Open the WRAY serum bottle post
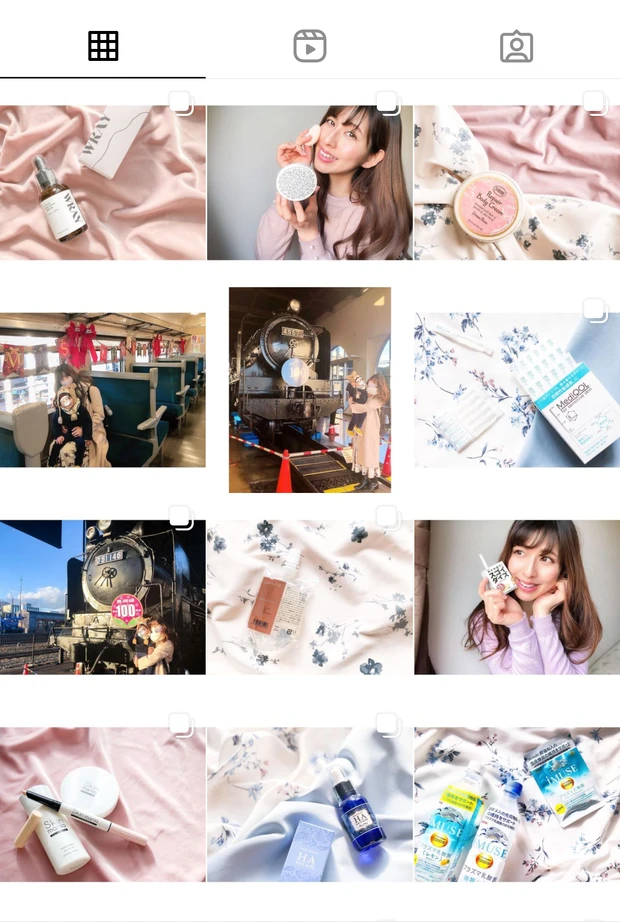 coord(102,182)
